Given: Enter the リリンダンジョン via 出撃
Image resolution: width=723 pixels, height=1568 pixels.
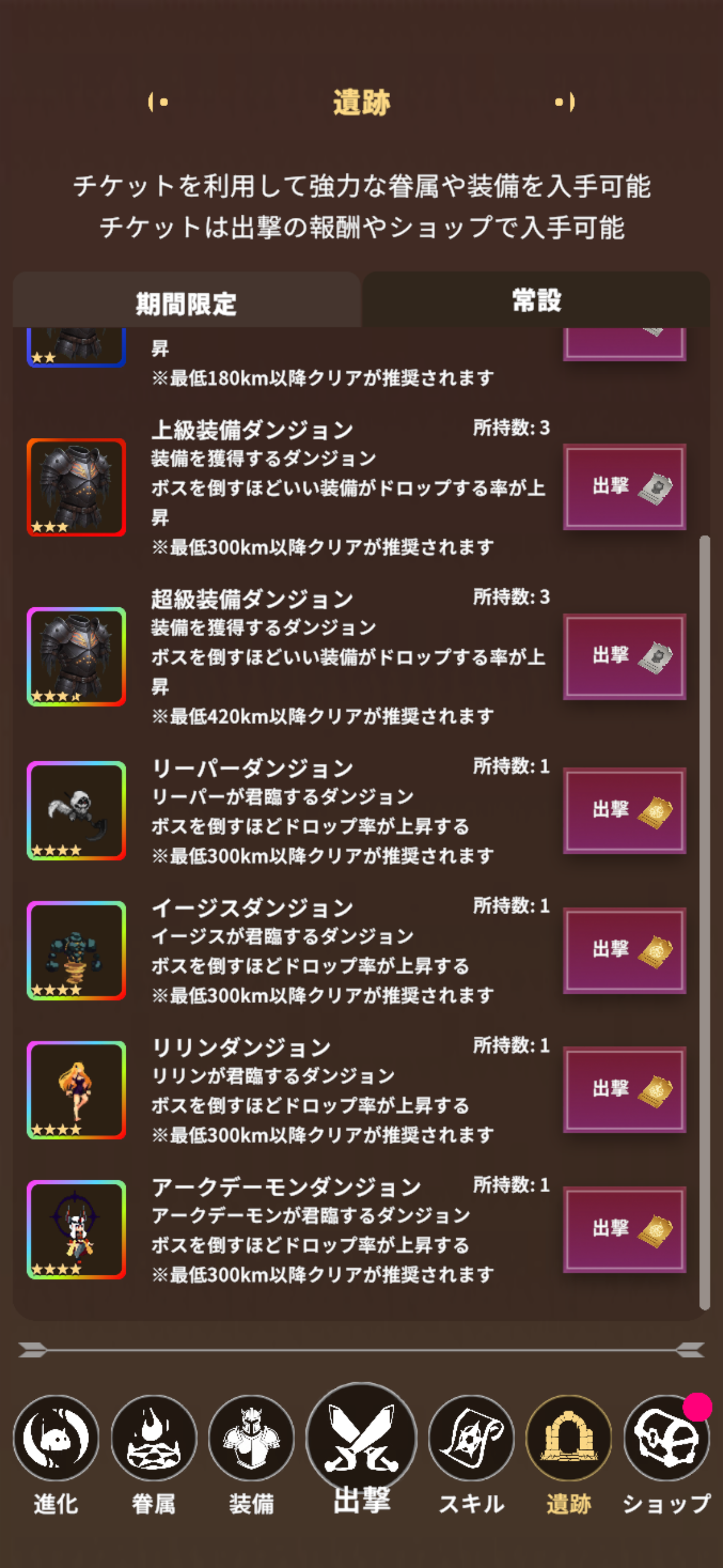Looking at the screenshot, I should [624, 1090].
